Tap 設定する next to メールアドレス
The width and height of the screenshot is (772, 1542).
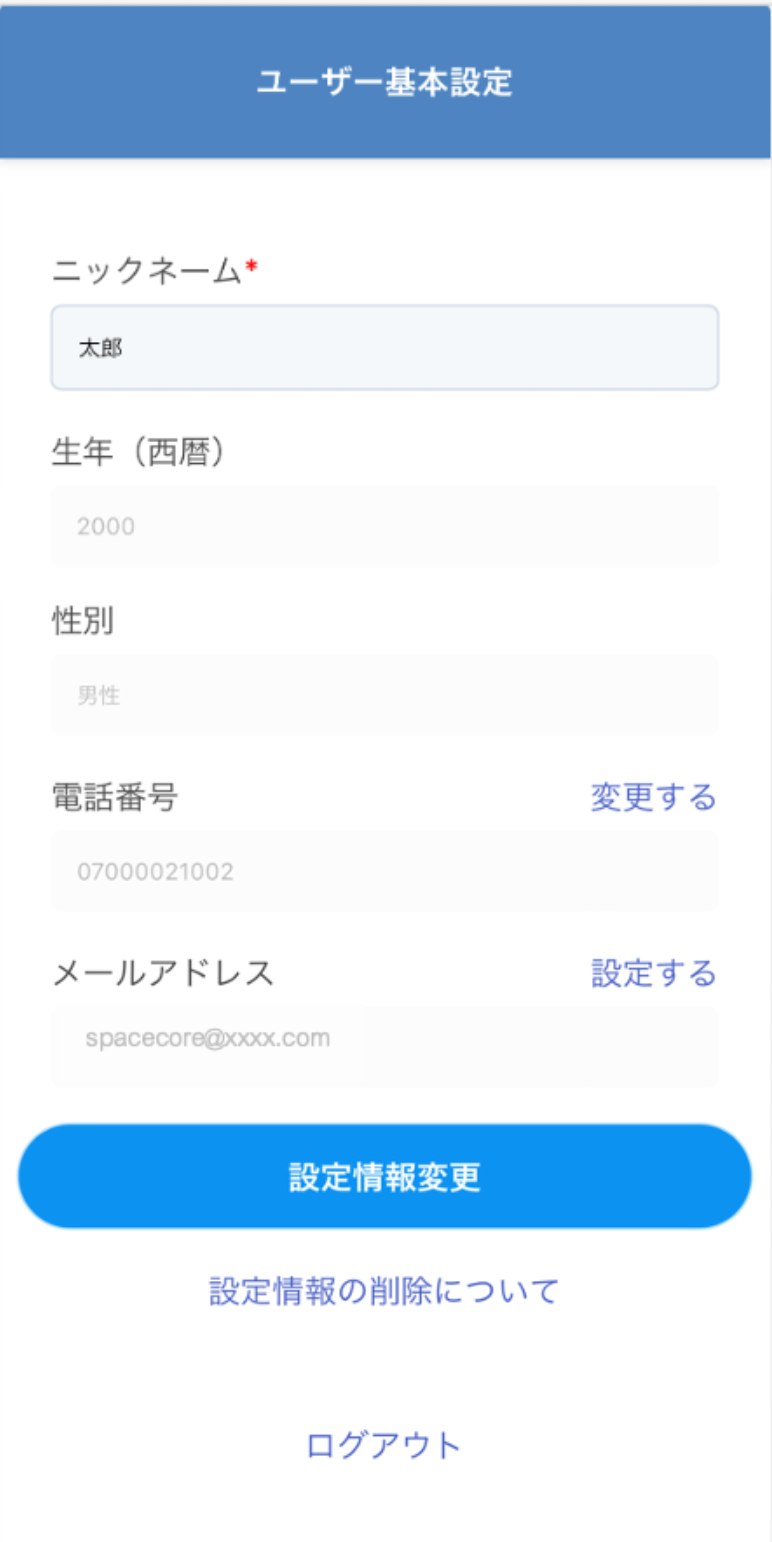[x=653, y=972]
